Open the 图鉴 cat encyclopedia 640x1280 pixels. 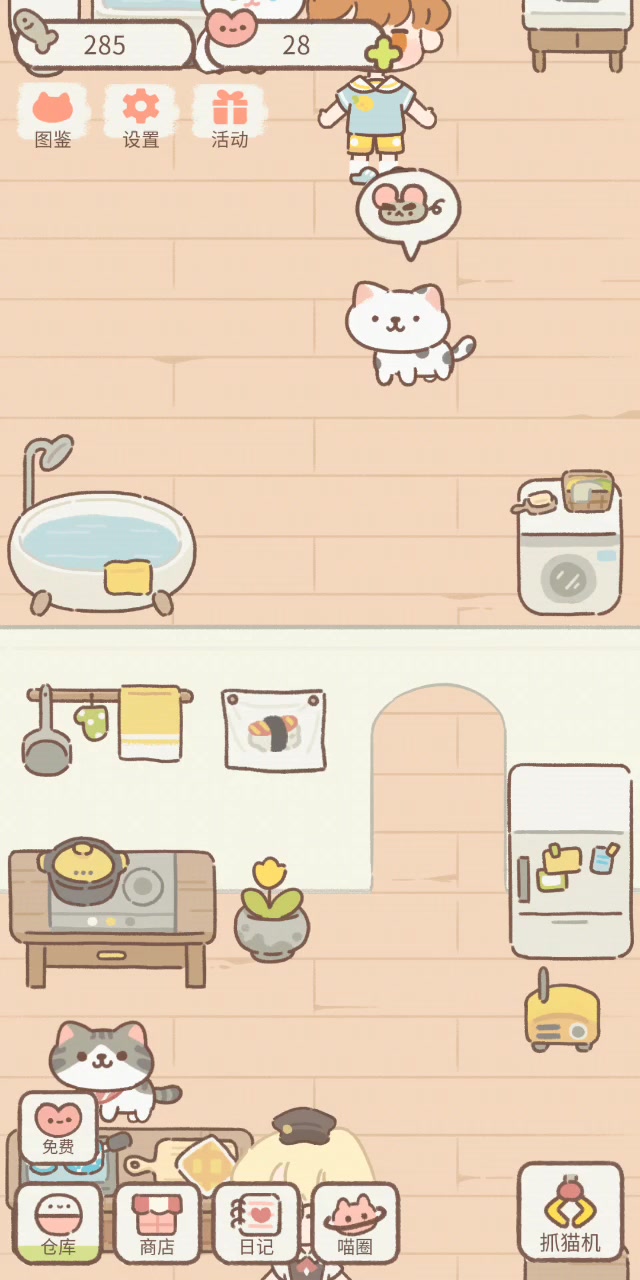click(x=52, y=118)
